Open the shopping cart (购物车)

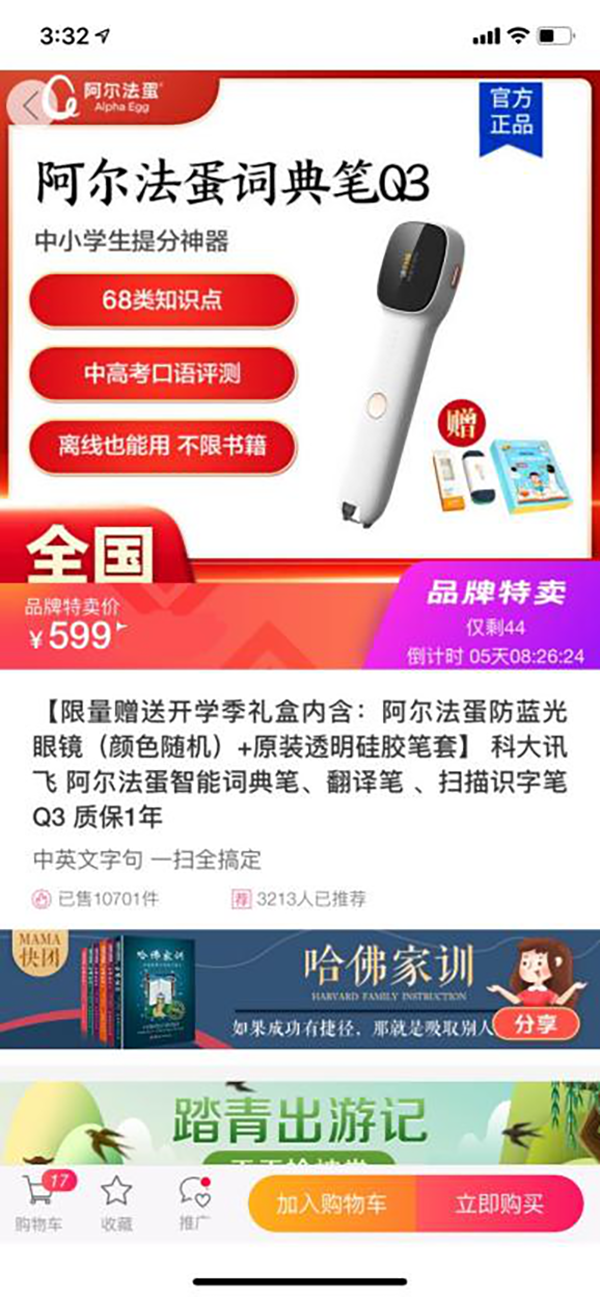pos(39,1203)
